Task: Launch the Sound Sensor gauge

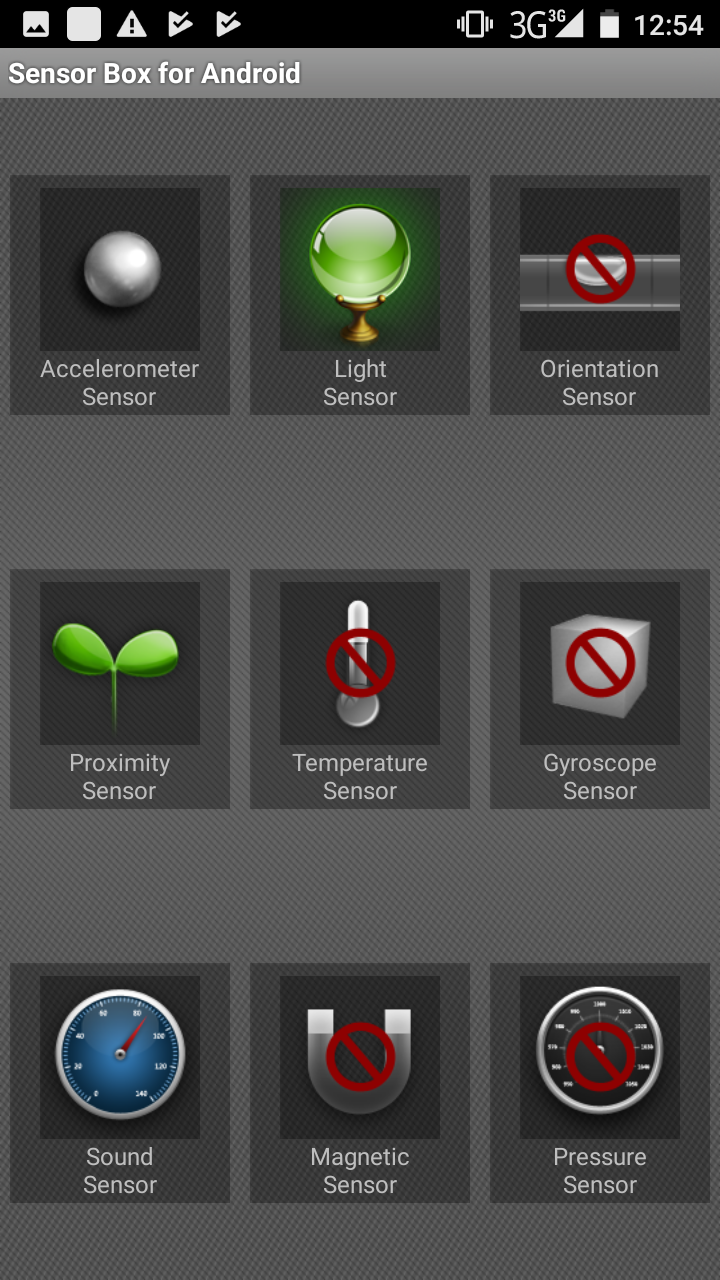Action: coord(120,1083)
